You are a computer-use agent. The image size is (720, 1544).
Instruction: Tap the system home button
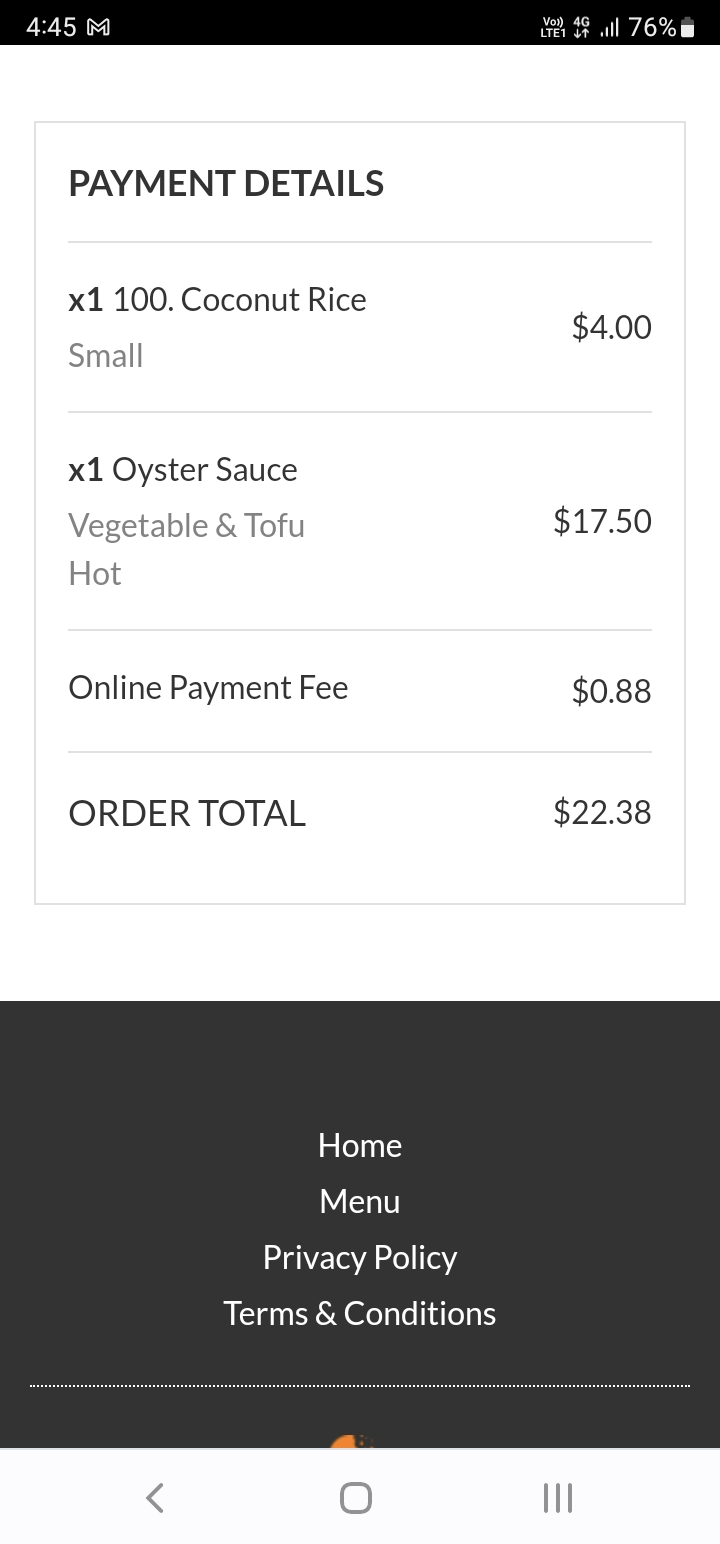point(356,1497)
